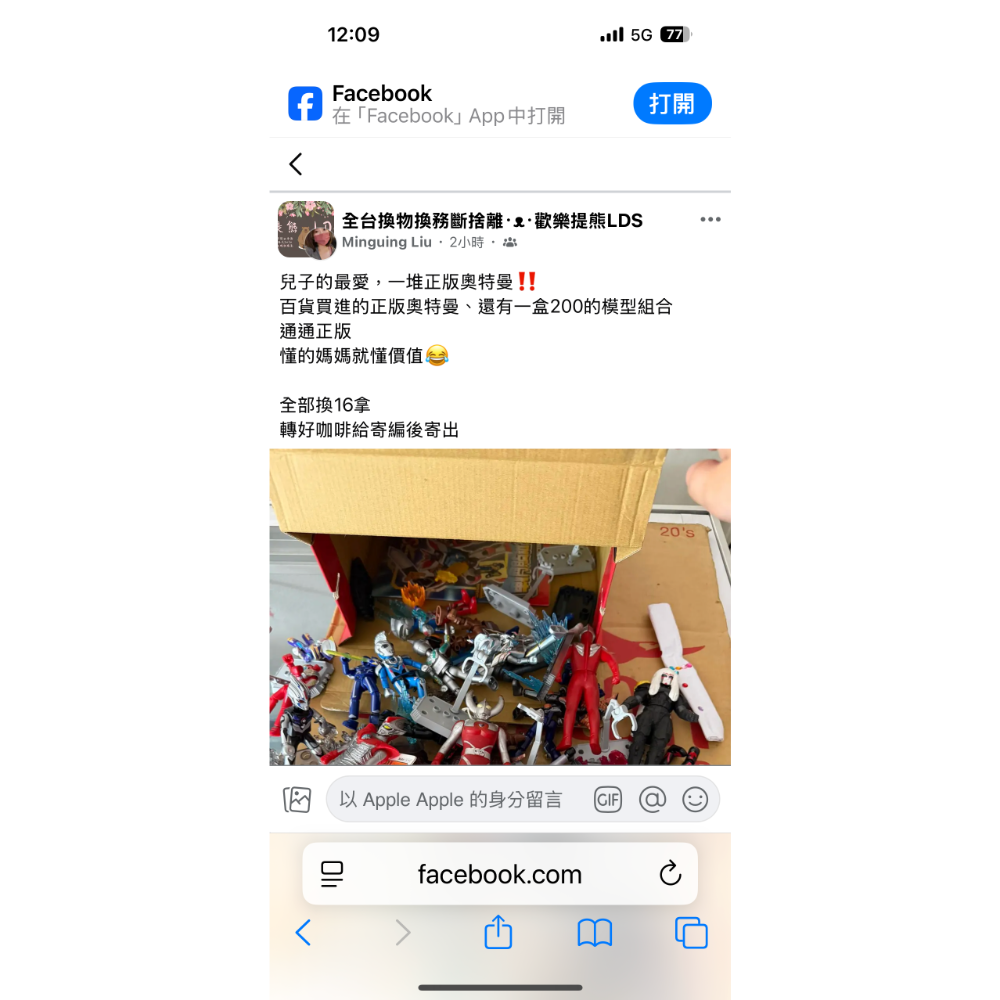Open Safari bookmarks
The image size is (1000, 1000).
tap(595, 933)
